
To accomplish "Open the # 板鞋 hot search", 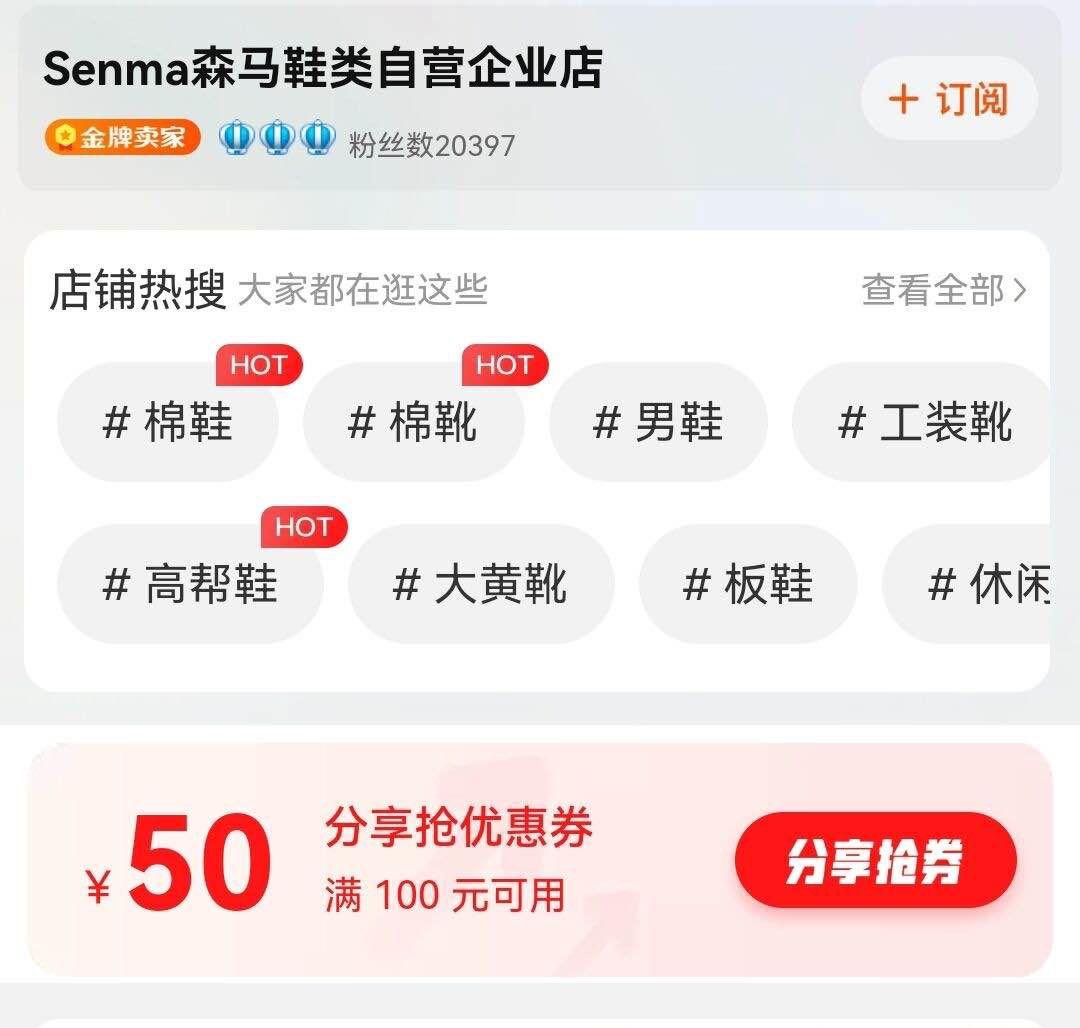I will point(747,584).
